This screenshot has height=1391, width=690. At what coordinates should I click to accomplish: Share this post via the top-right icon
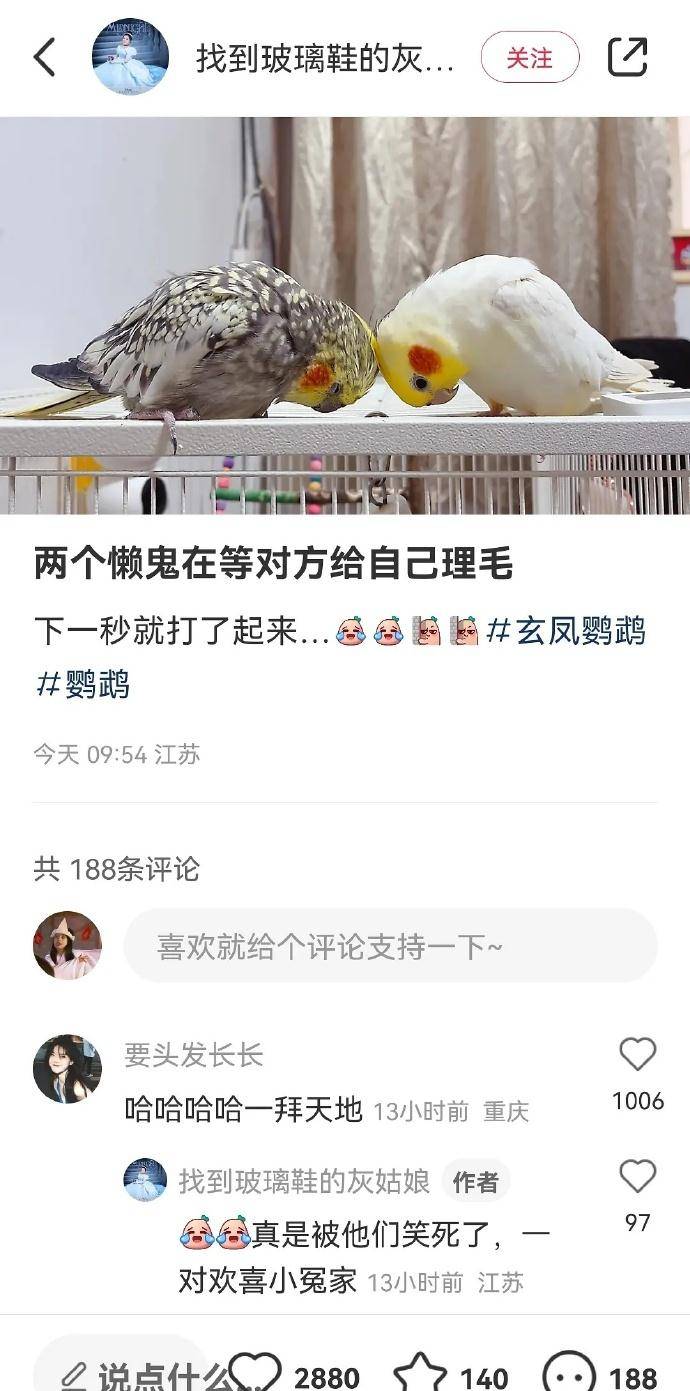point(628,57)
